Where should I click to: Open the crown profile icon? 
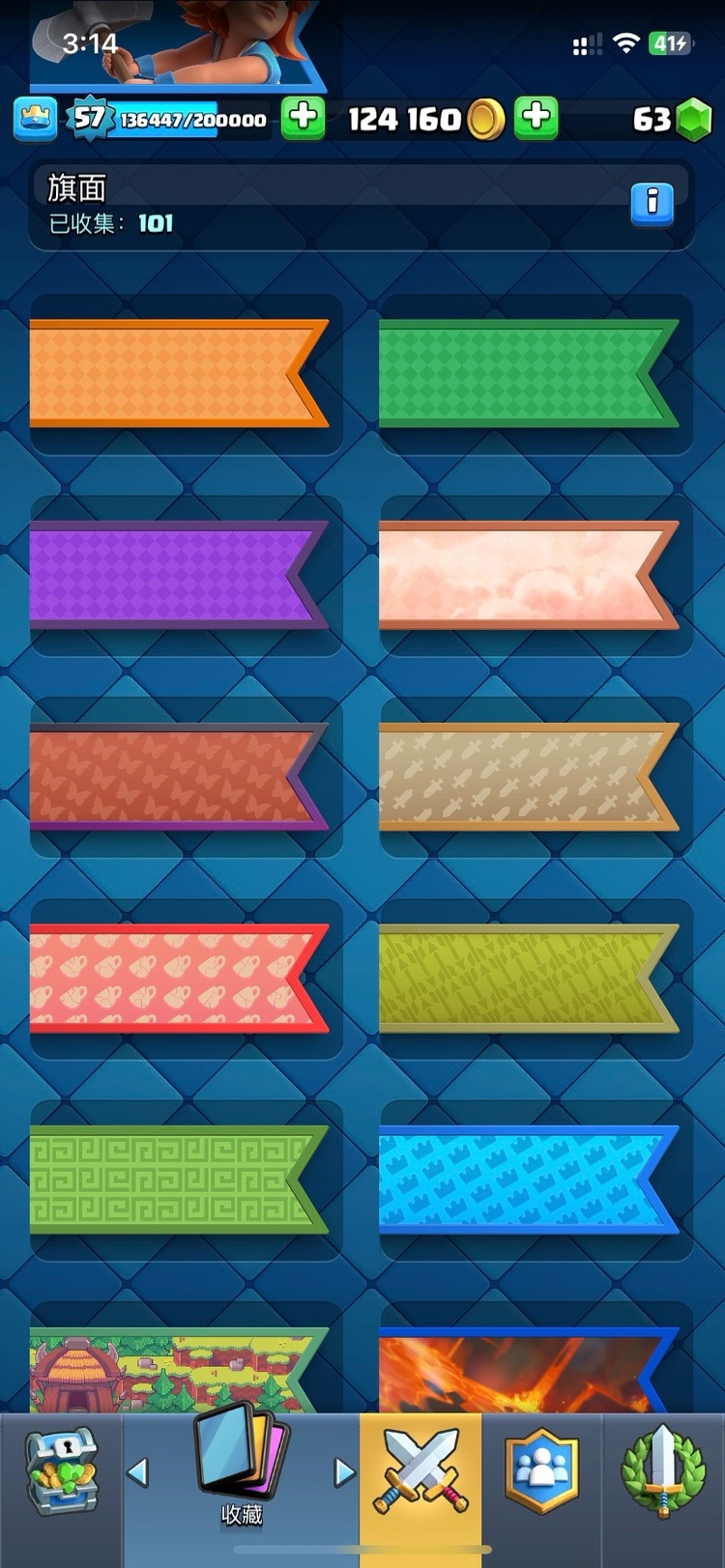coord(35,120)
